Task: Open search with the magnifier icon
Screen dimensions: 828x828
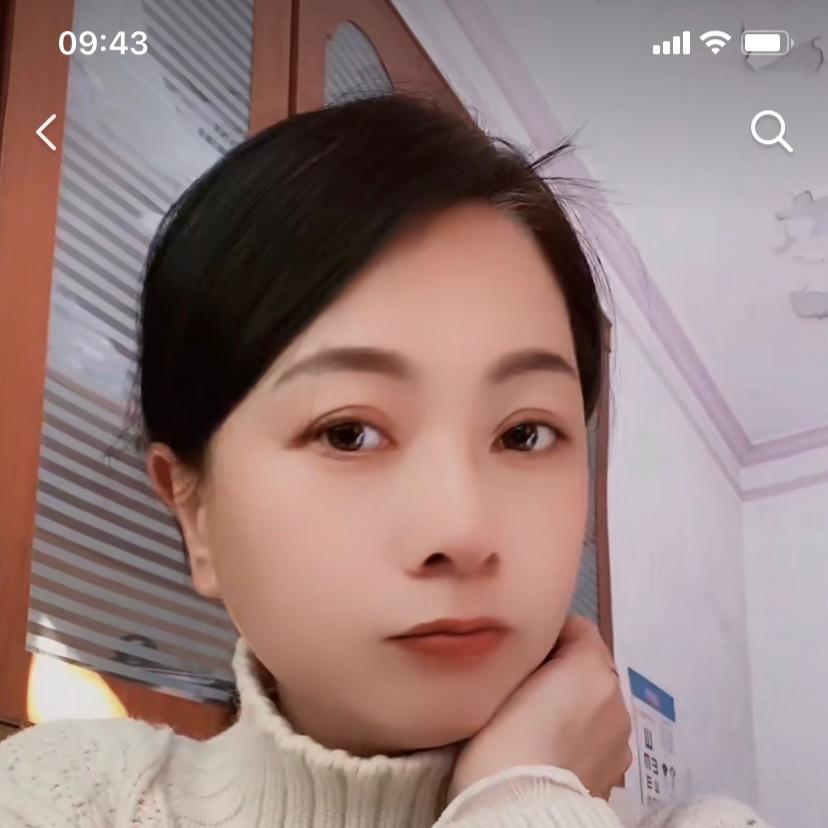Action: [x=771, y=131]
